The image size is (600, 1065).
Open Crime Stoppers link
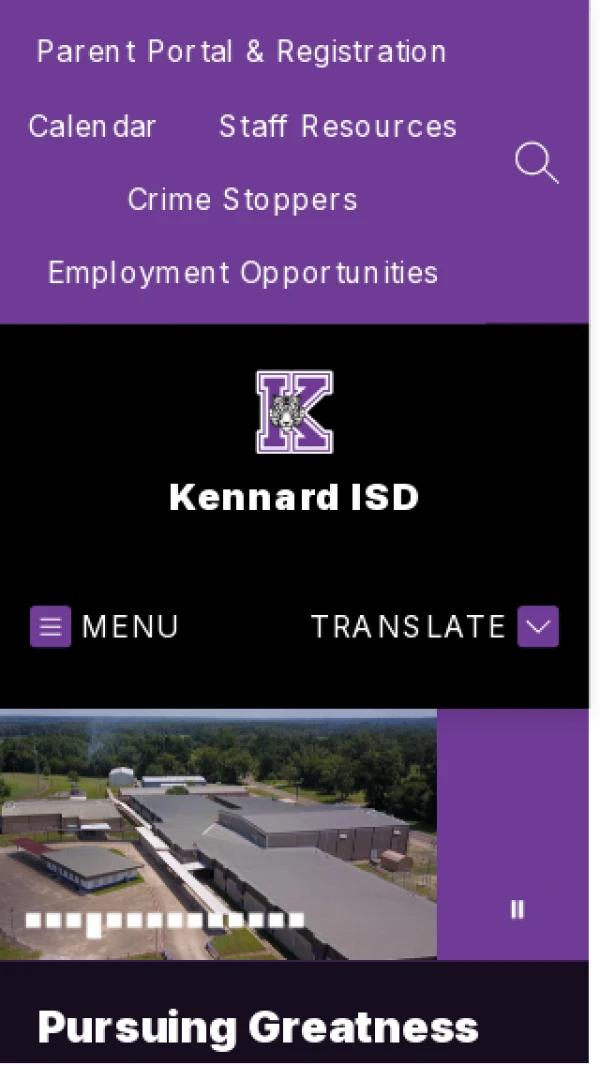(x=242, y=200)
